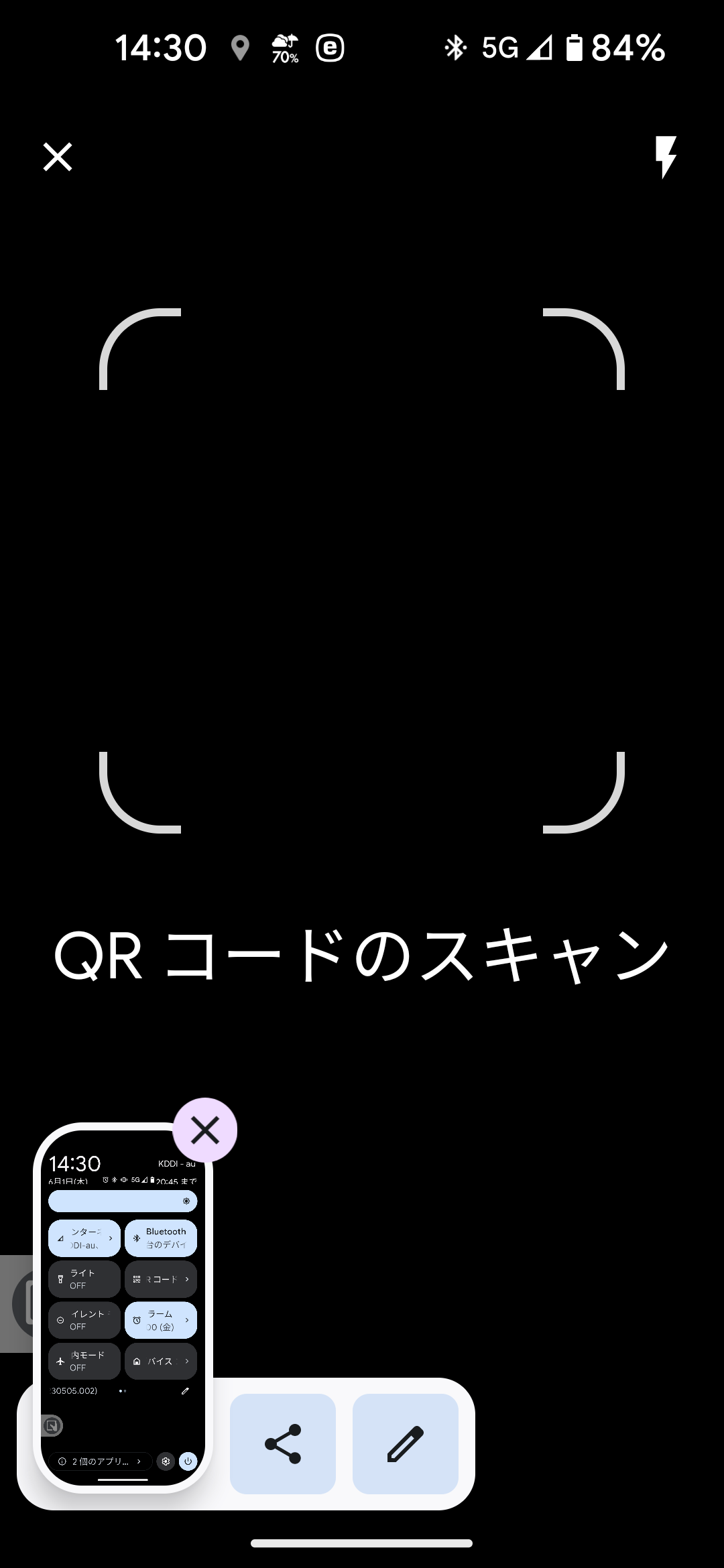
Task: Tap the power button icon in the preview
Action: pyautogui.click(x=188, y=1461)
